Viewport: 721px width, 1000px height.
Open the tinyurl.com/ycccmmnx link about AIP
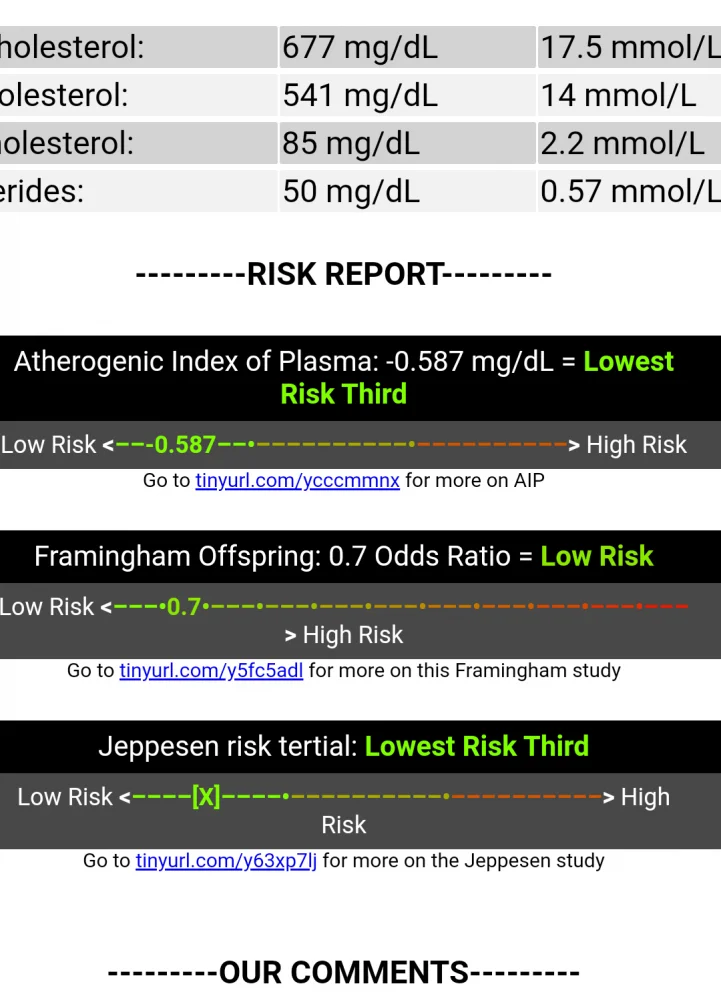pos(297,481)
